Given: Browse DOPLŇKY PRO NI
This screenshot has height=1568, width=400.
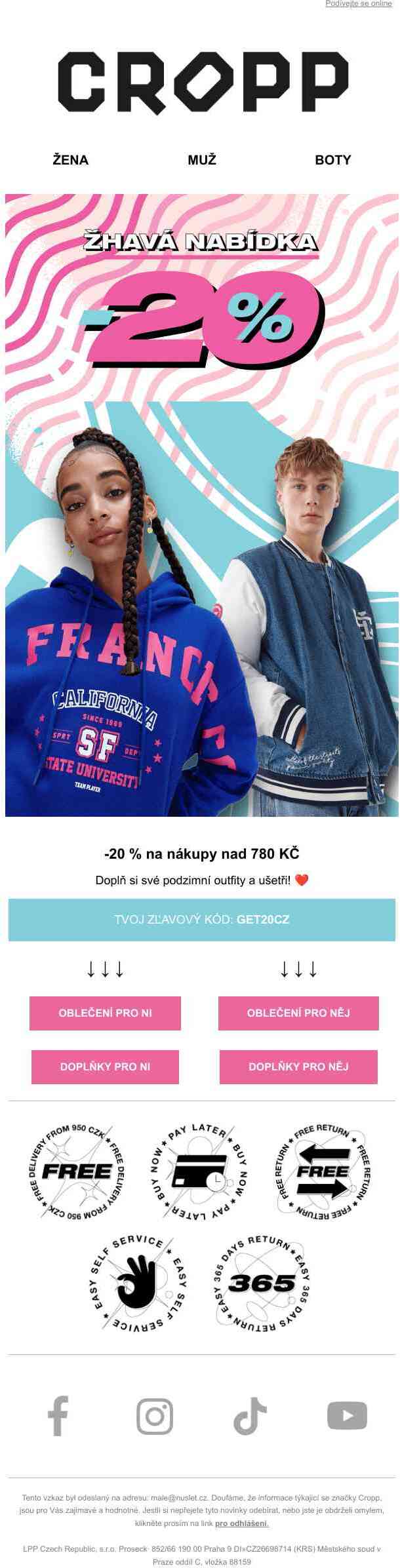Looking at the screenshot, I should [x=105, y=1067].
